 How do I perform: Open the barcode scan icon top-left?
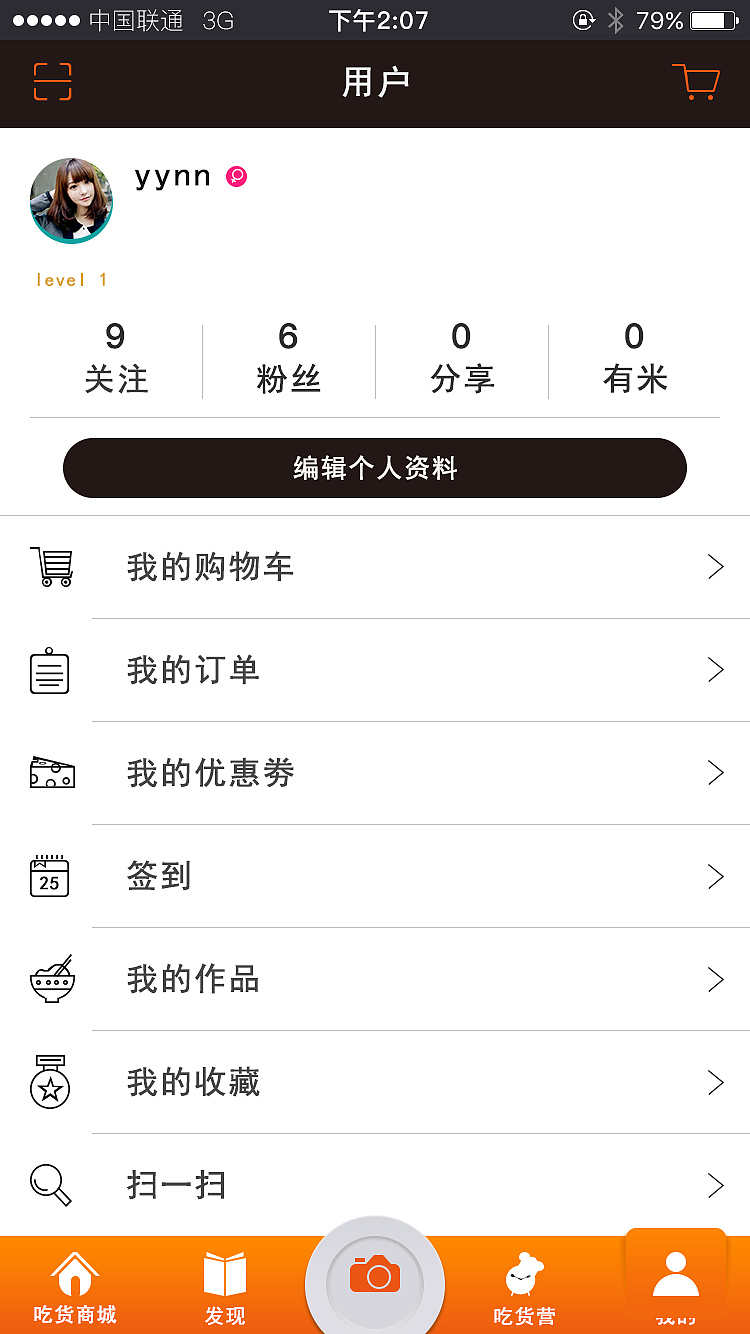coord(51,83)
